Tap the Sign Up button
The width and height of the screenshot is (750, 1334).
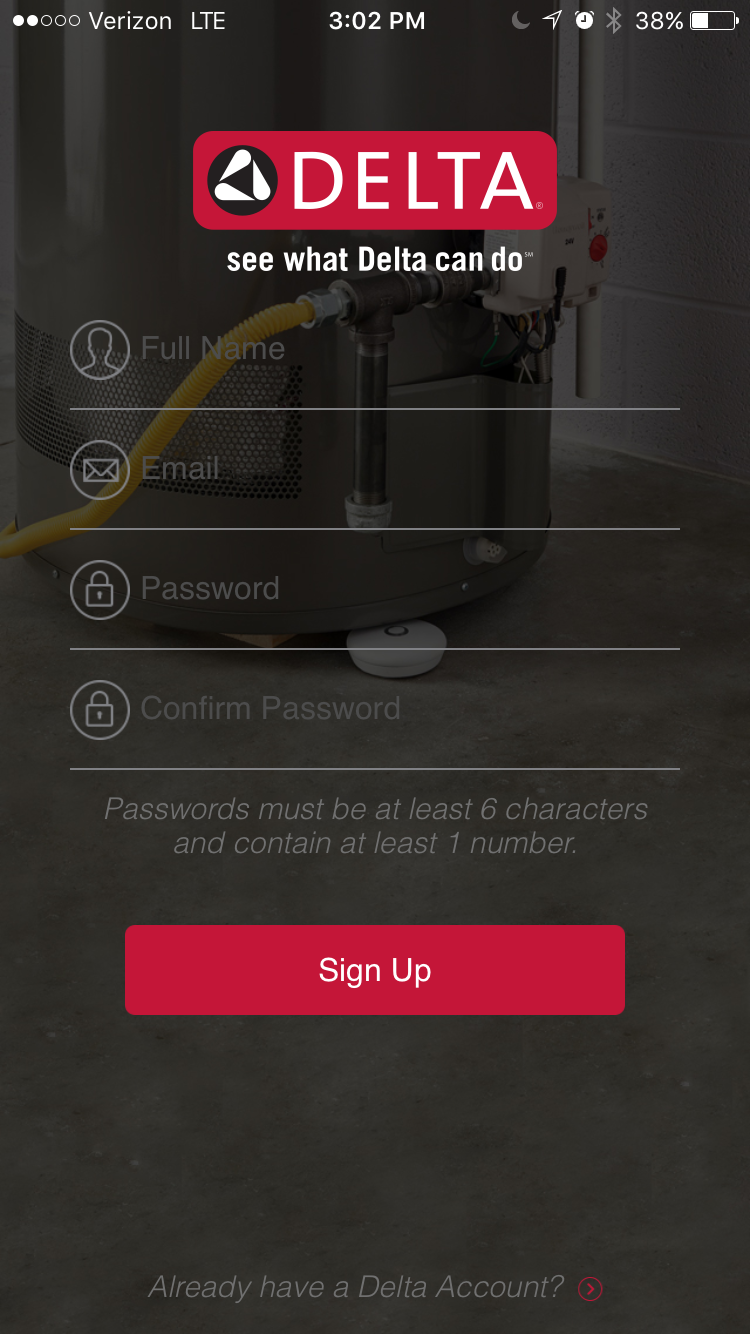375,970
